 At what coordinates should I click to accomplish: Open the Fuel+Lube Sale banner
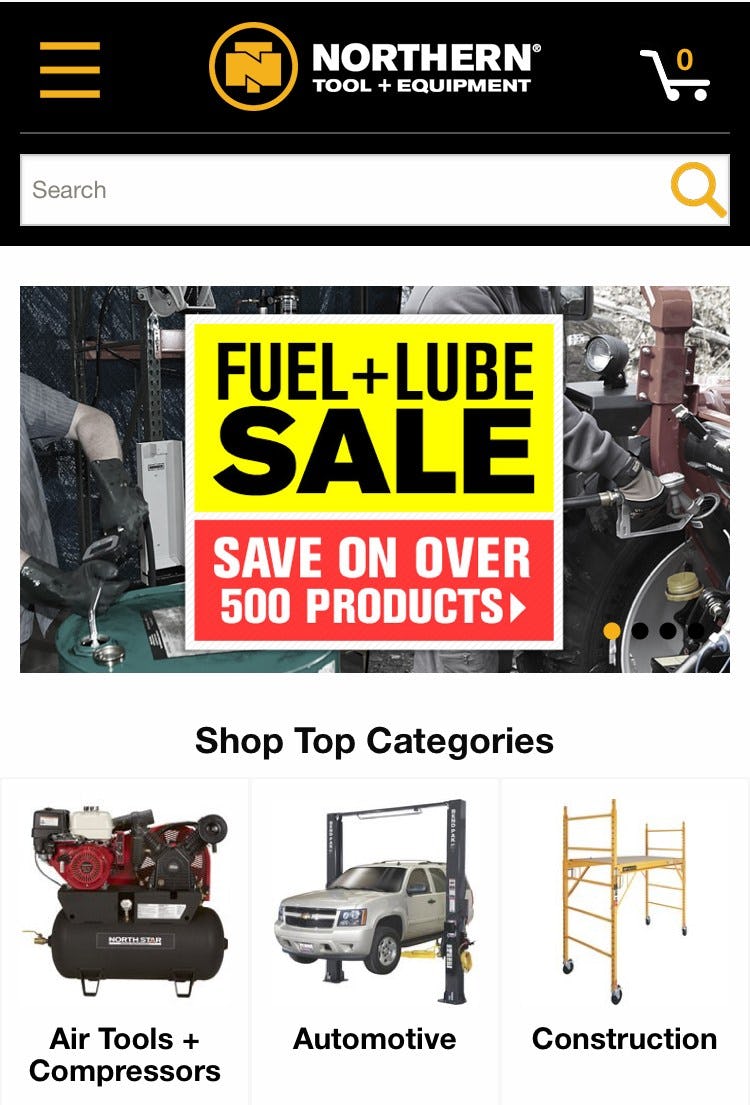(374, 479)
